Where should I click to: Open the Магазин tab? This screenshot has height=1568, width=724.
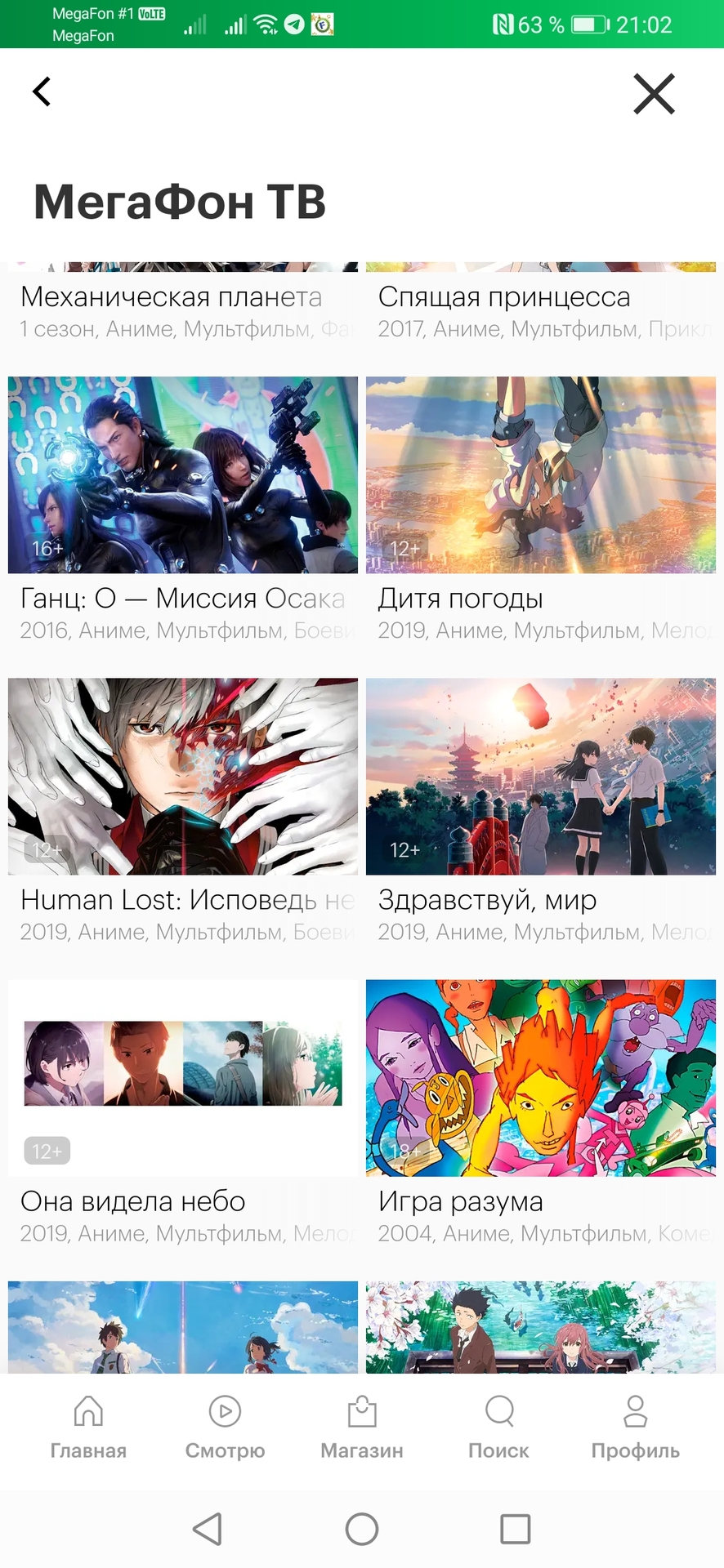(x=362, y=1426)
